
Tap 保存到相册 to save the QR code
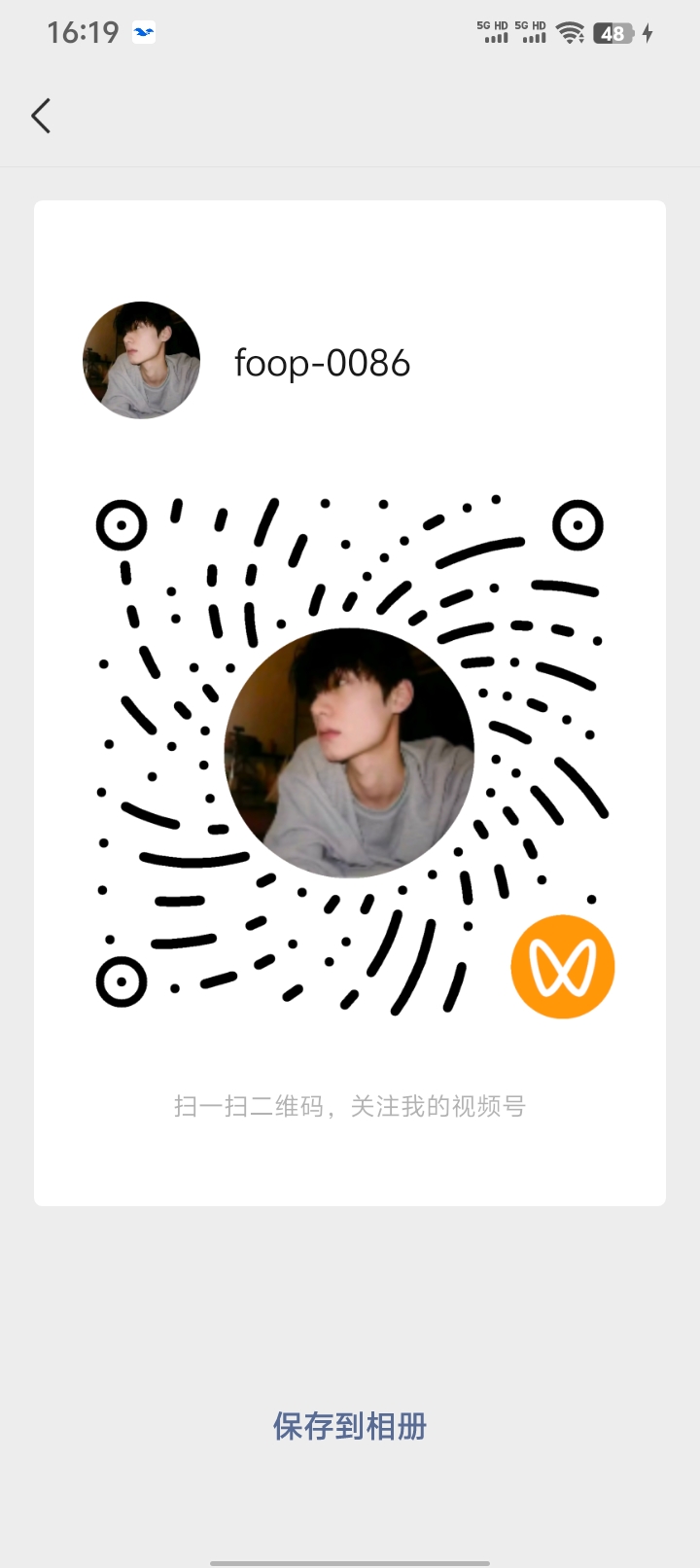pyautogui.click(x=350, y=1426)
